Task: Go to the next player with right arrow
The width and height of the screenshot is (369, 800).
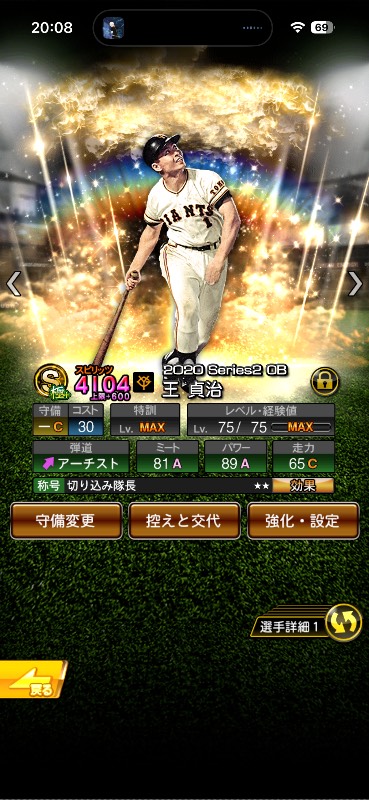Action: point(355,284)
